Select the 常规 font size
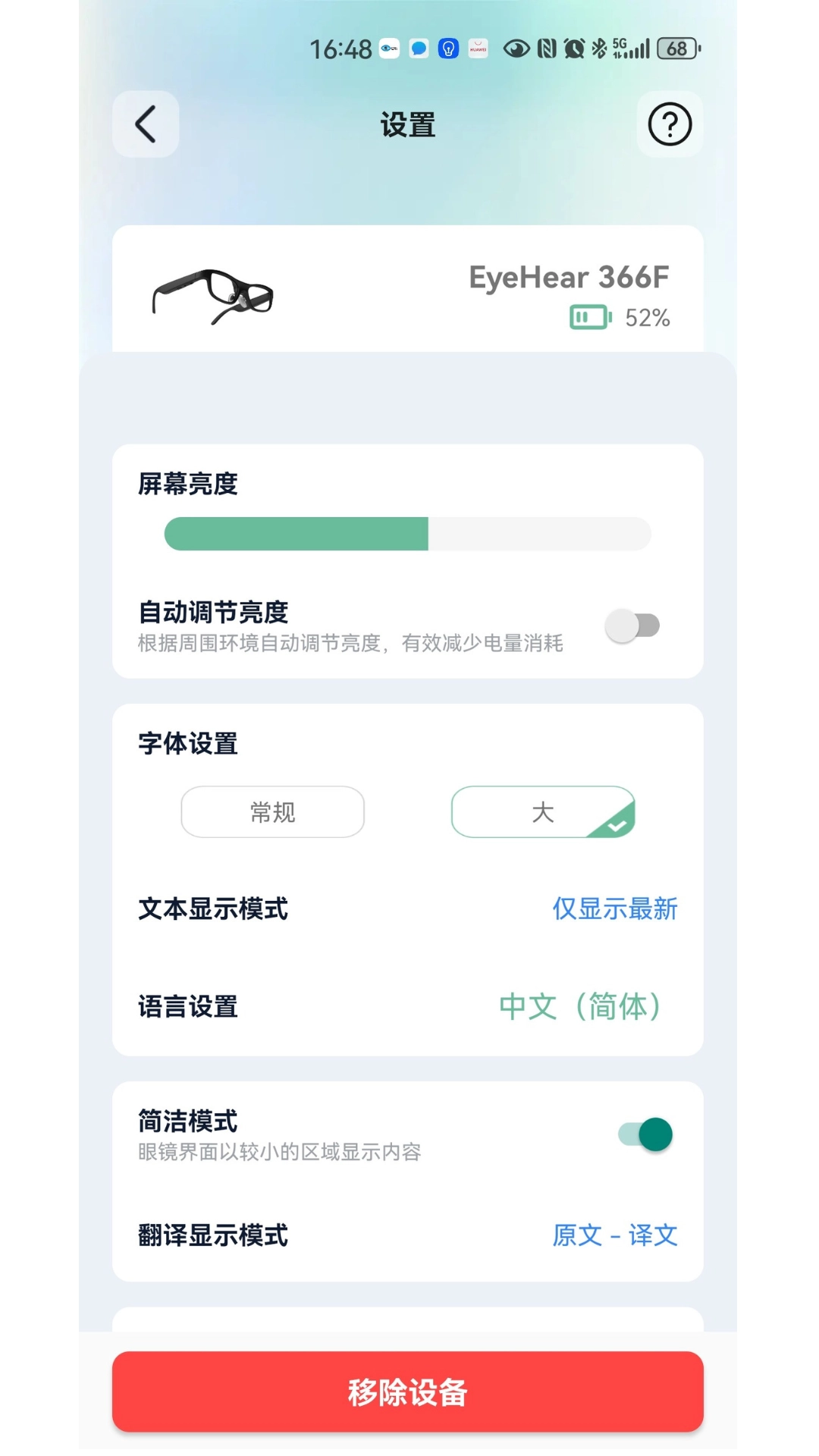This screenshot has width=819, height=1456. pyautogui.click(x=272, y=812)
